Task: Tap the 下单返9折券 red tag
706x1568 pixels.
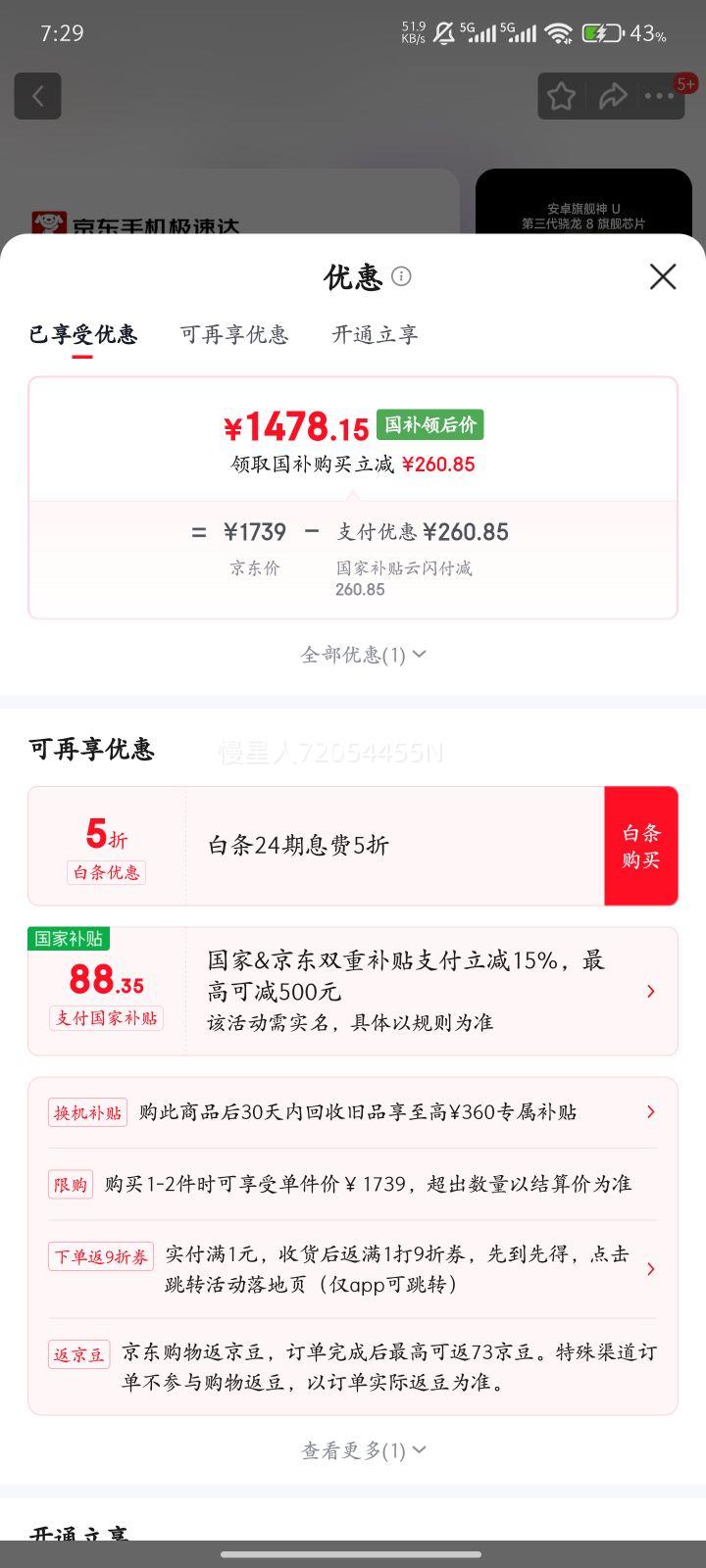Action: 101,1255
